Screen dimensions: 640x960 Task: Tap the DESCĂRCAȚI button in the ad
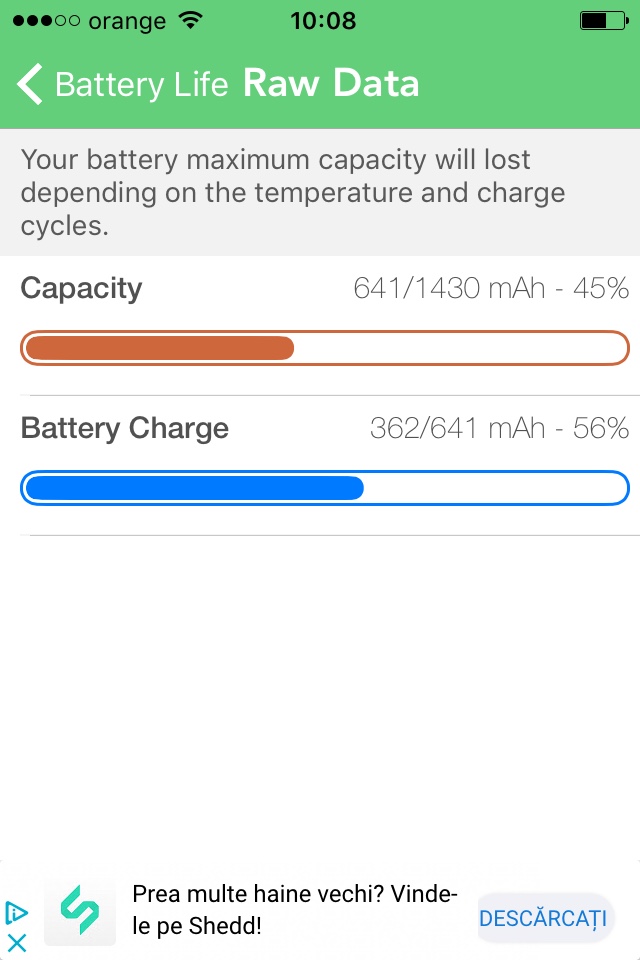click(543, 918)
